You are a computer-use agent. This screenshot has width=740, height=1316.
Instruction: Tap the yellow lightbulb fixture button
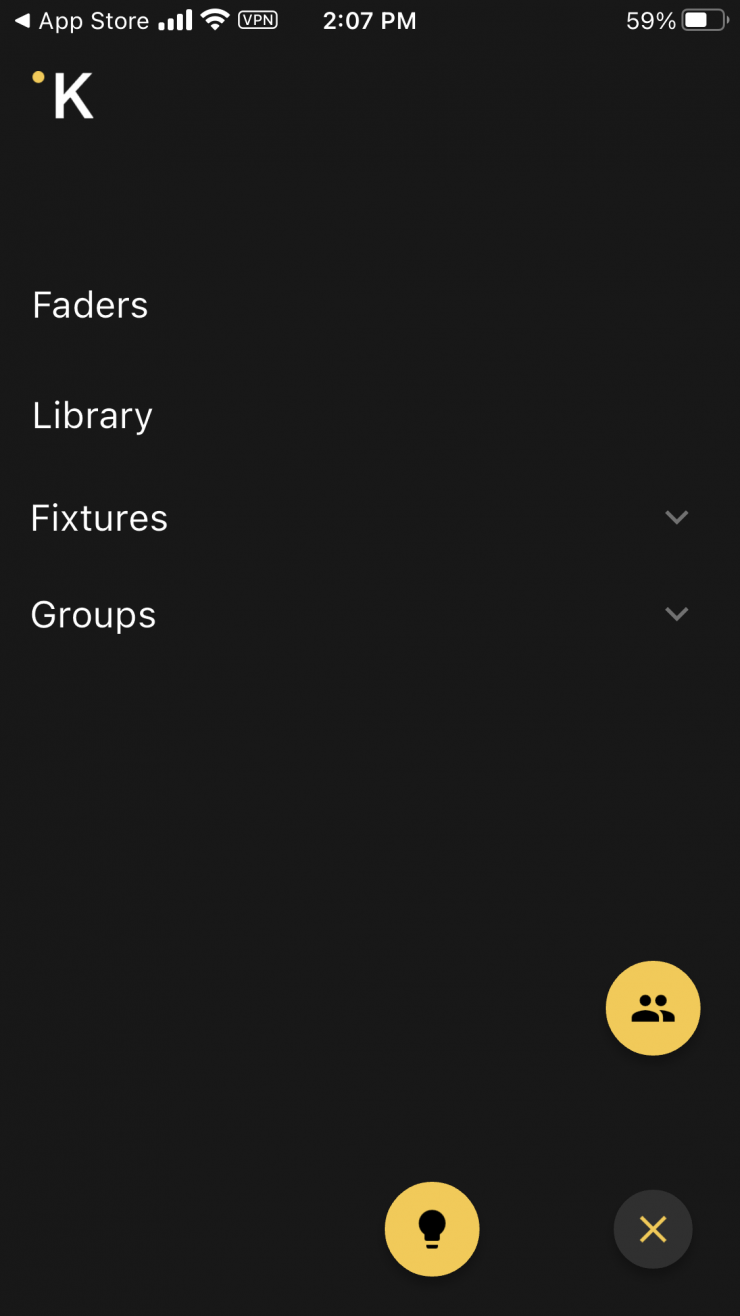432,1229
